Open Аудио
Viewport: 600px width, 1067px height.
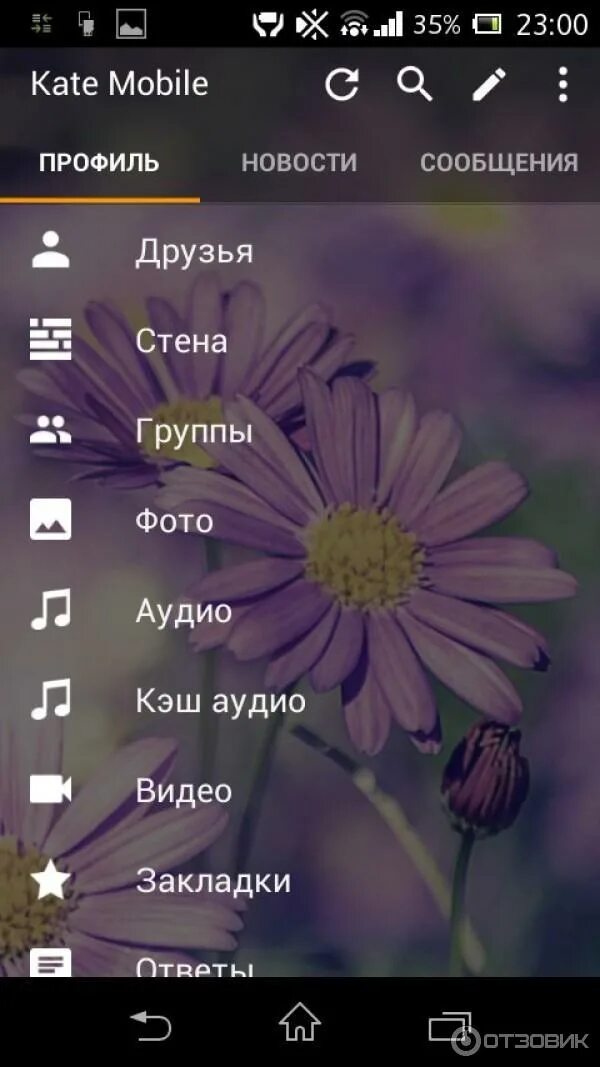pyautogui.click(x=300, y=610)
